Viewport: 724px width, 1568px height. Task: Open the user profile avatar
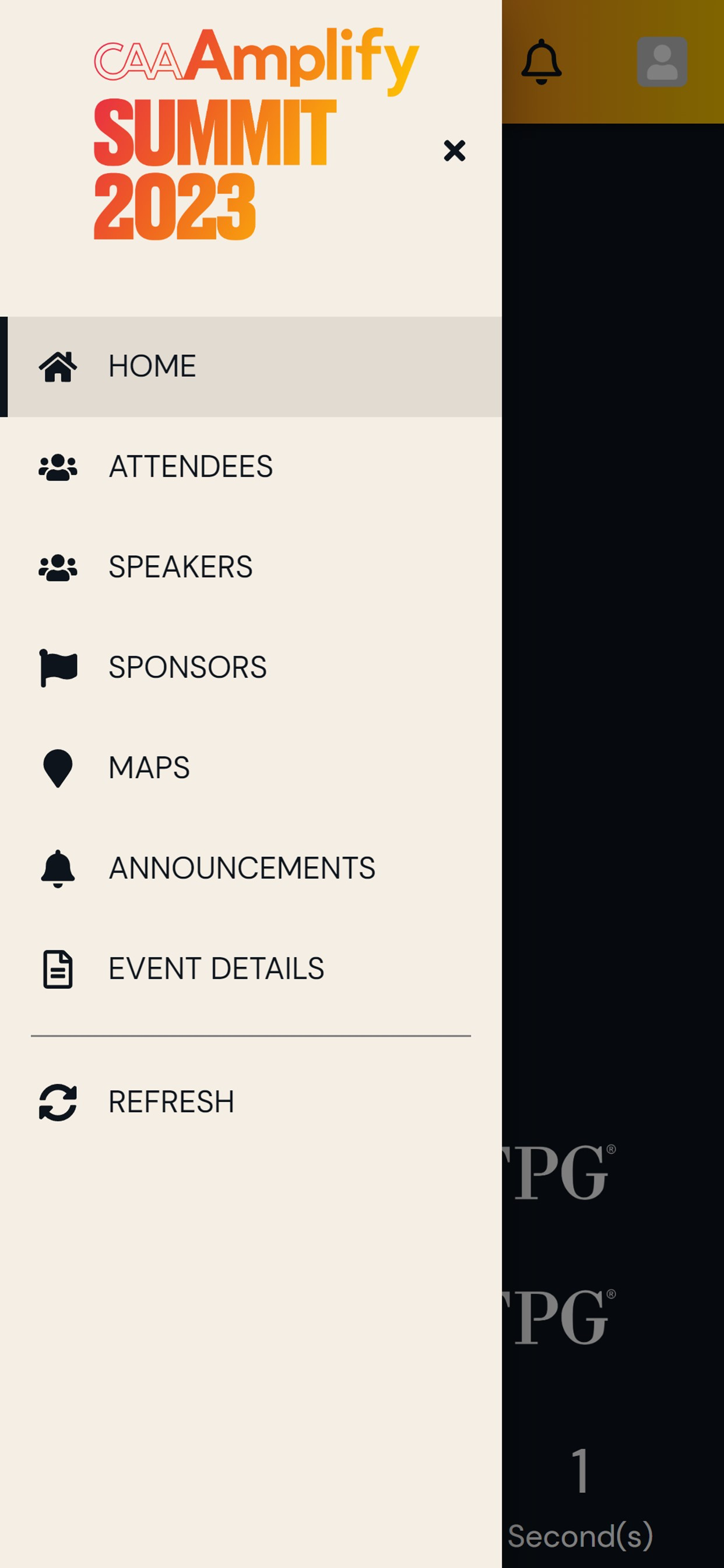(662, 61)
